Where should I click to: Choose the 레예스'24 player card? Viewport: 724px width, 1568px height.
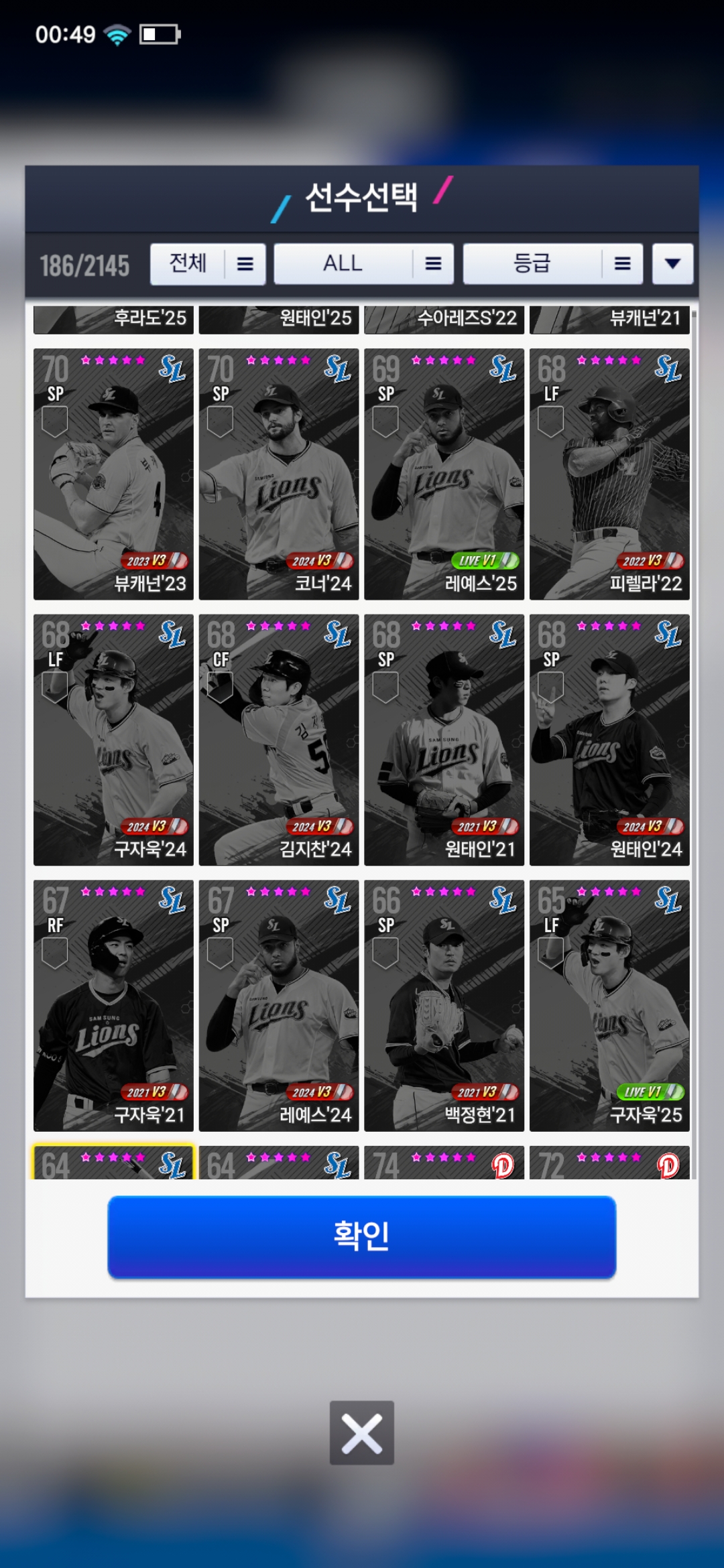(x=279, y=1005)
